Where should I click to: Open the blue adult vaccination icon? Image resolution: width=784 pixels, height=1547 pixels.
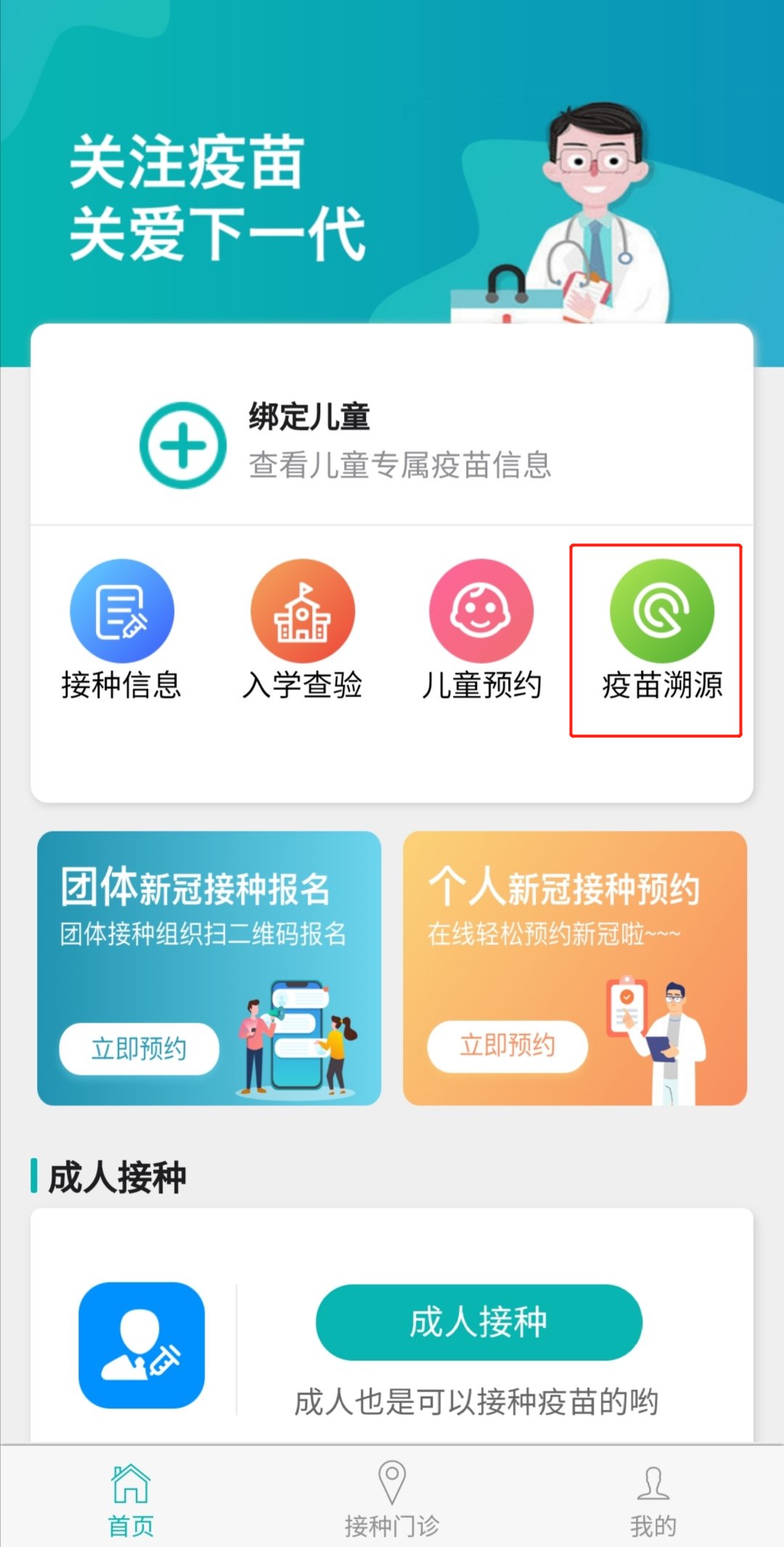click(142, 1344)
